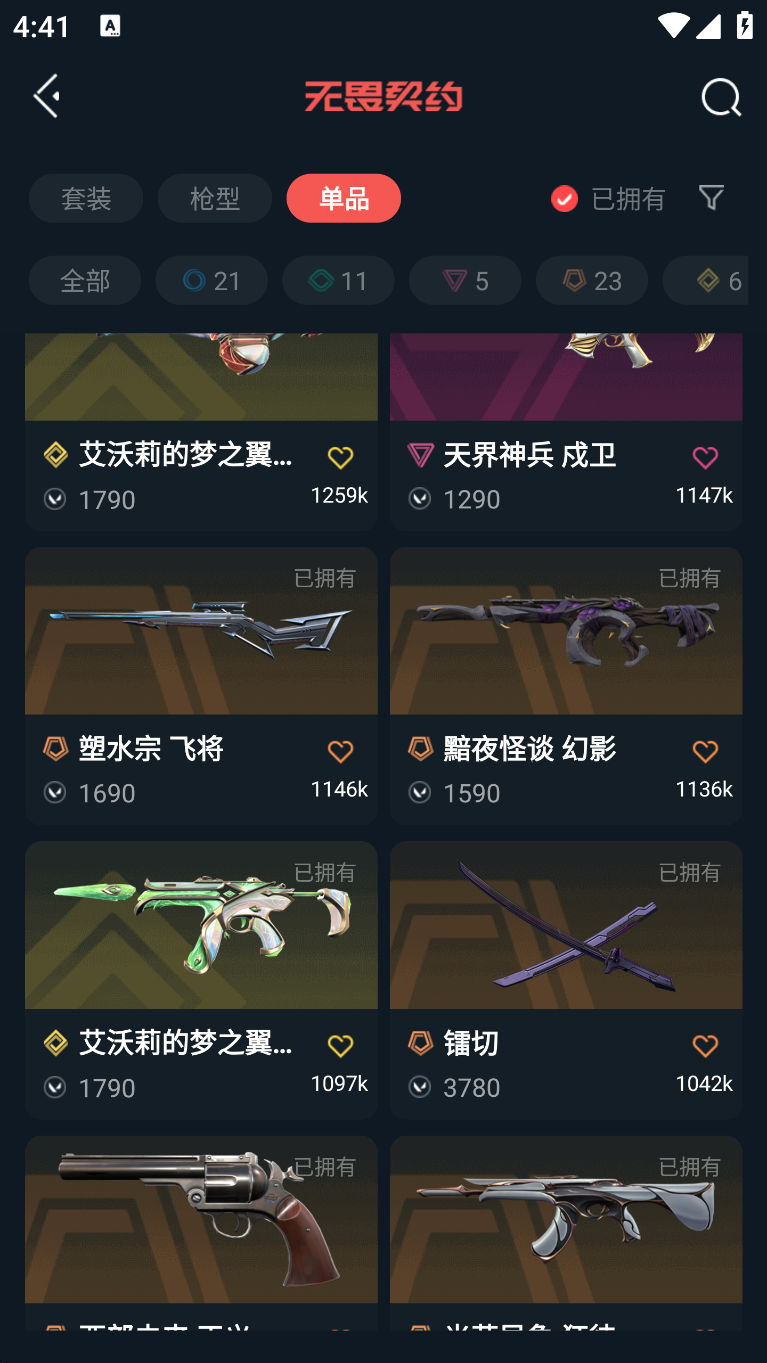Tap the heart on 黯夜怪谈 幻影
This screenshot has width=767, height=1363.
(705, 752)
